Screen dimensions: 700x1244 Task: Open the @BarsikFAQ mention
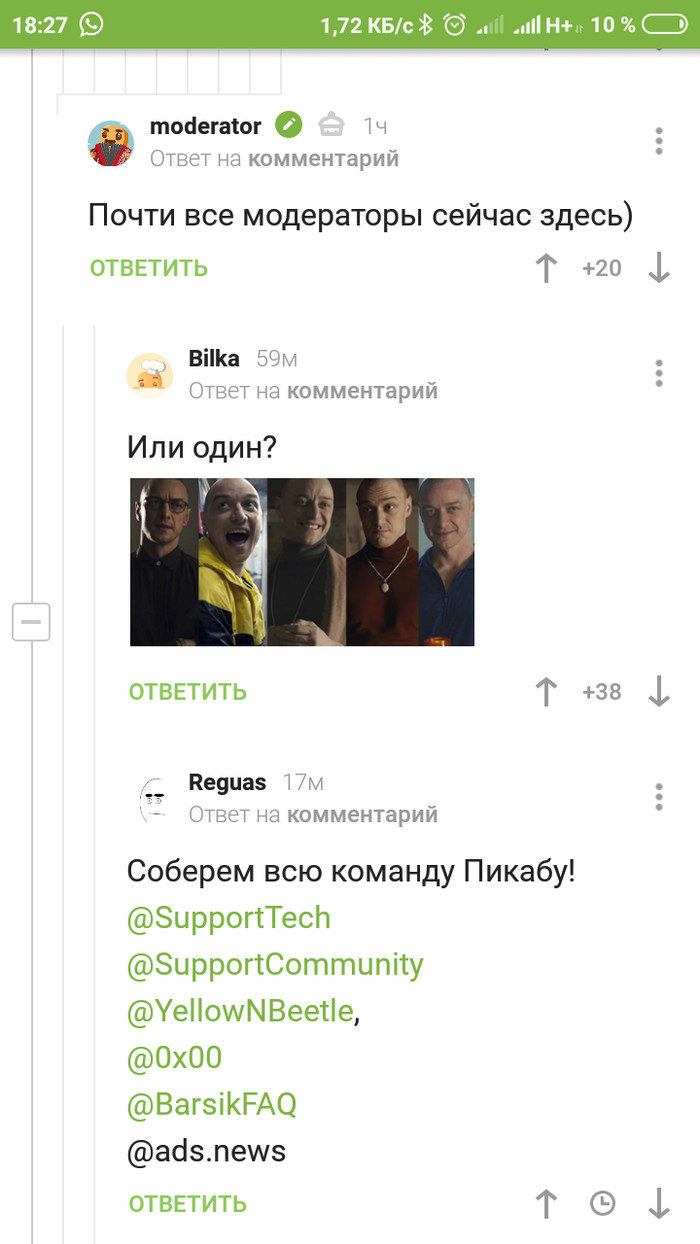pos(211,1105)
